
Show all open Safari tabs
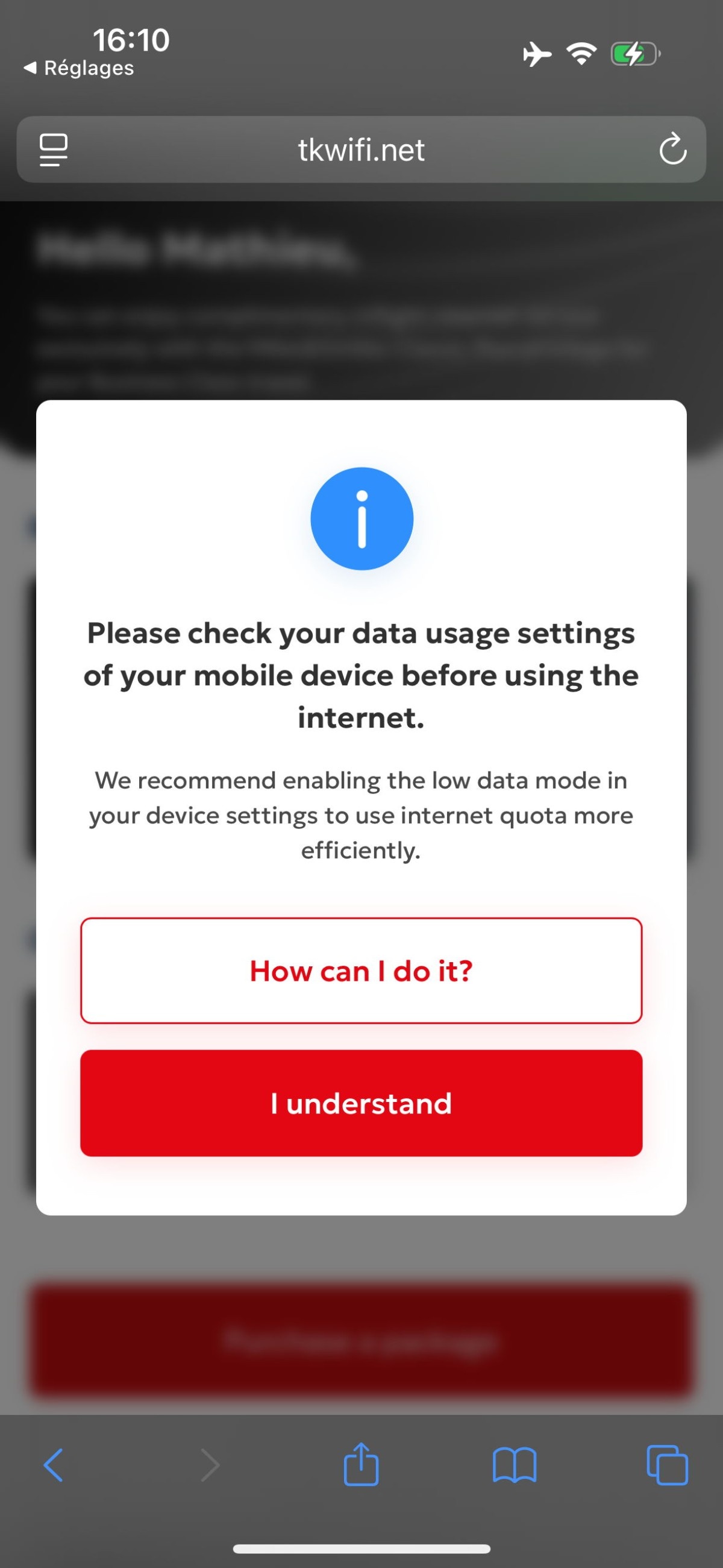(x=667, y=1465)
